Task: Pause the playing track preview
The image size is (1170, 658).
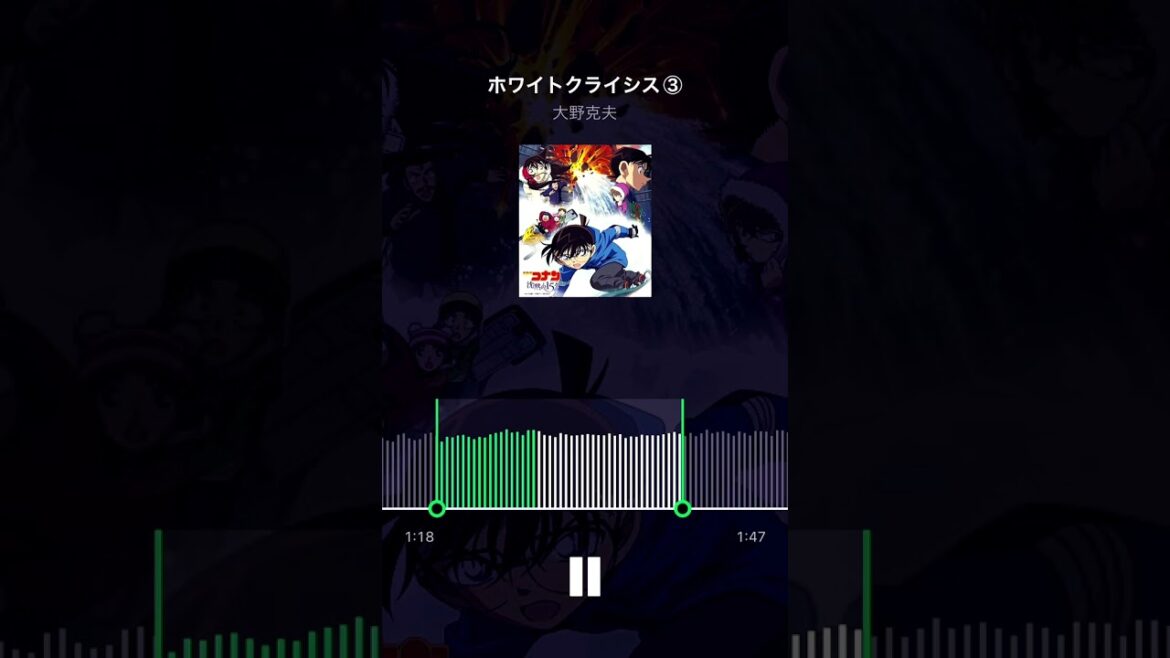Action: pyautogui.click(x=585, y=577)
